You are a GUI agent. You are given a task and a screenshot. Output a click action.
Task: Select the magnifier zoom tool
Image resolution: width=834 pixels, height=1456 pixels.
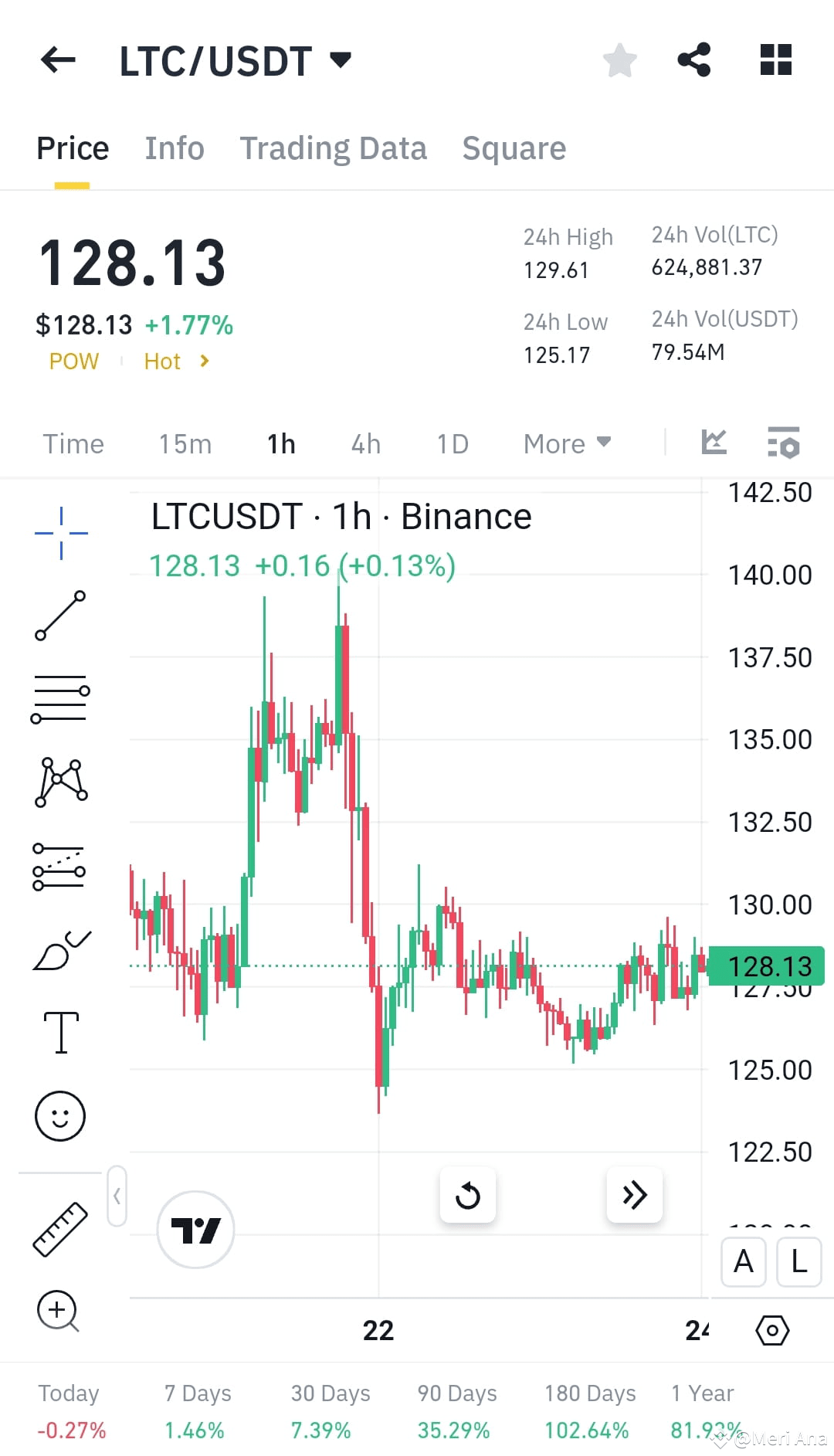click(59, 1312)
